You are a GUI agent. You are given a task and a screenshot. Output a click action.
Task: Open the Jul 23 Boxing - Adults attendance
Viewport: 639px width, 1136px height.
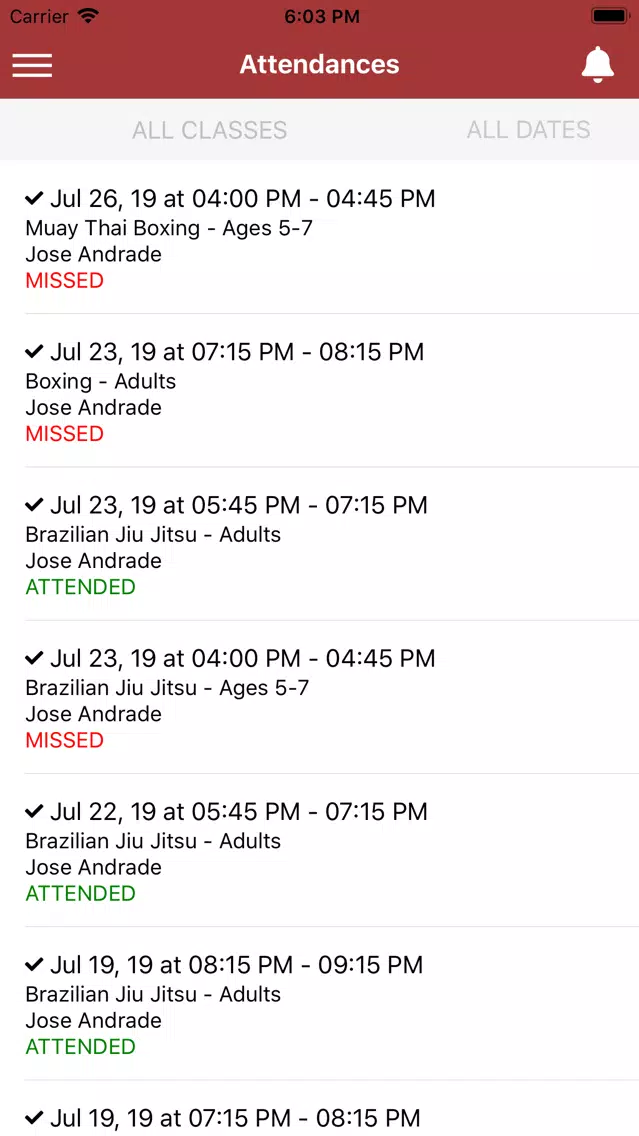(320, 391)
